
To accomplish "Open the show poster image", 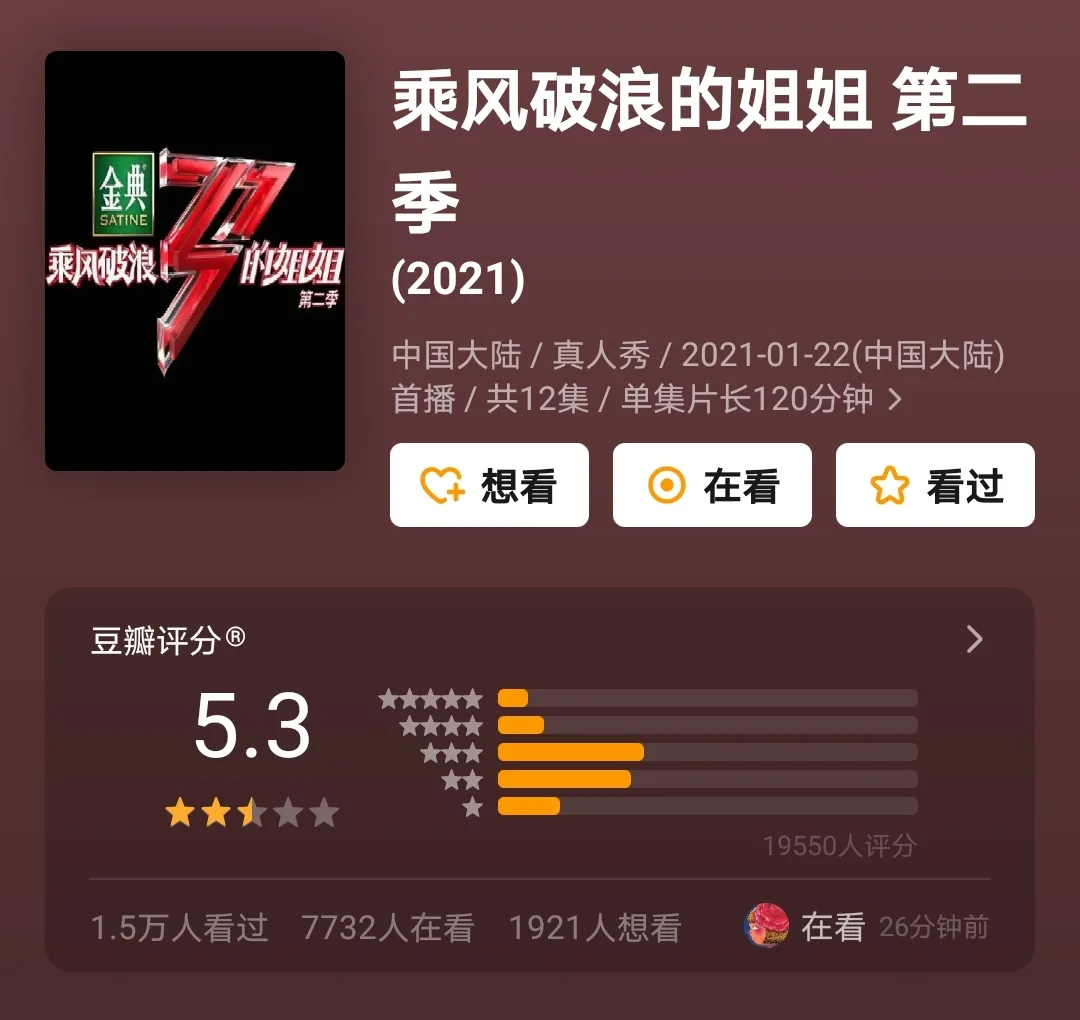I will pos(195,261).
